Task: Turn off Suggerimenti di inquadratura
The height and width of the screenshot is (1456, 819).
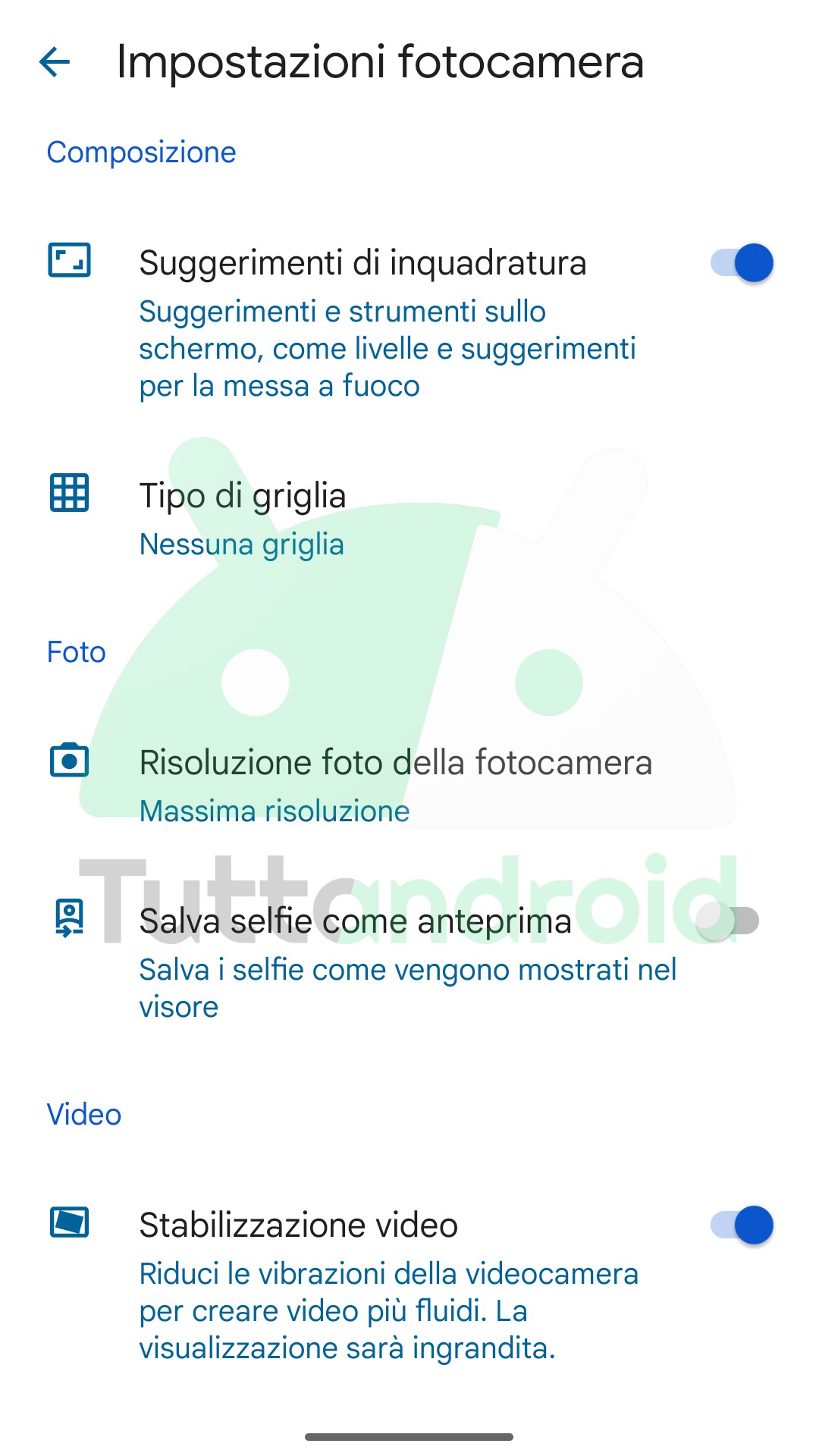Action: (x=741, y=263)
